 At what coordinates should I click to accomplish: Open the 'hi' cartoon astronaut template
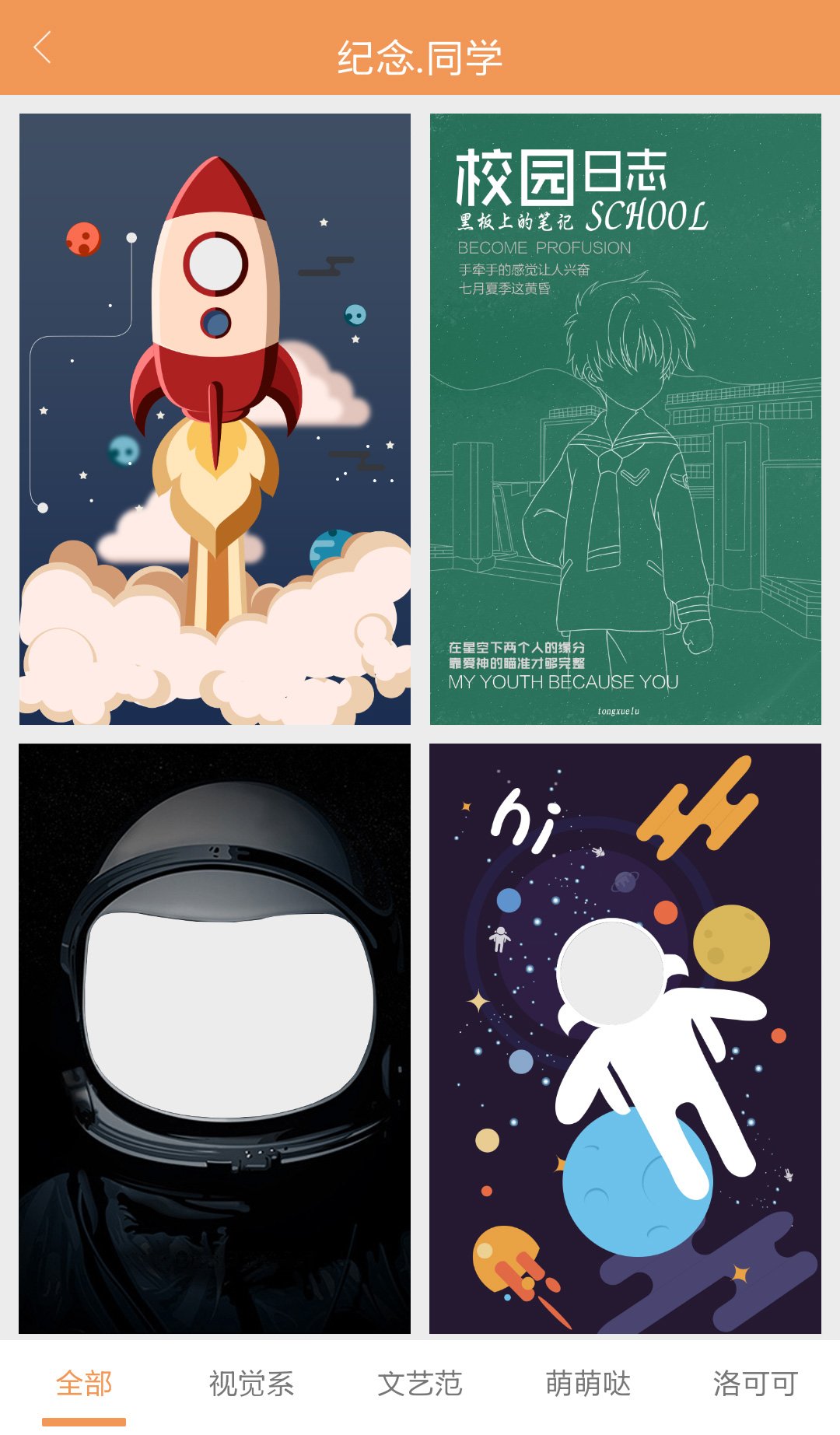click(625, 1038)
